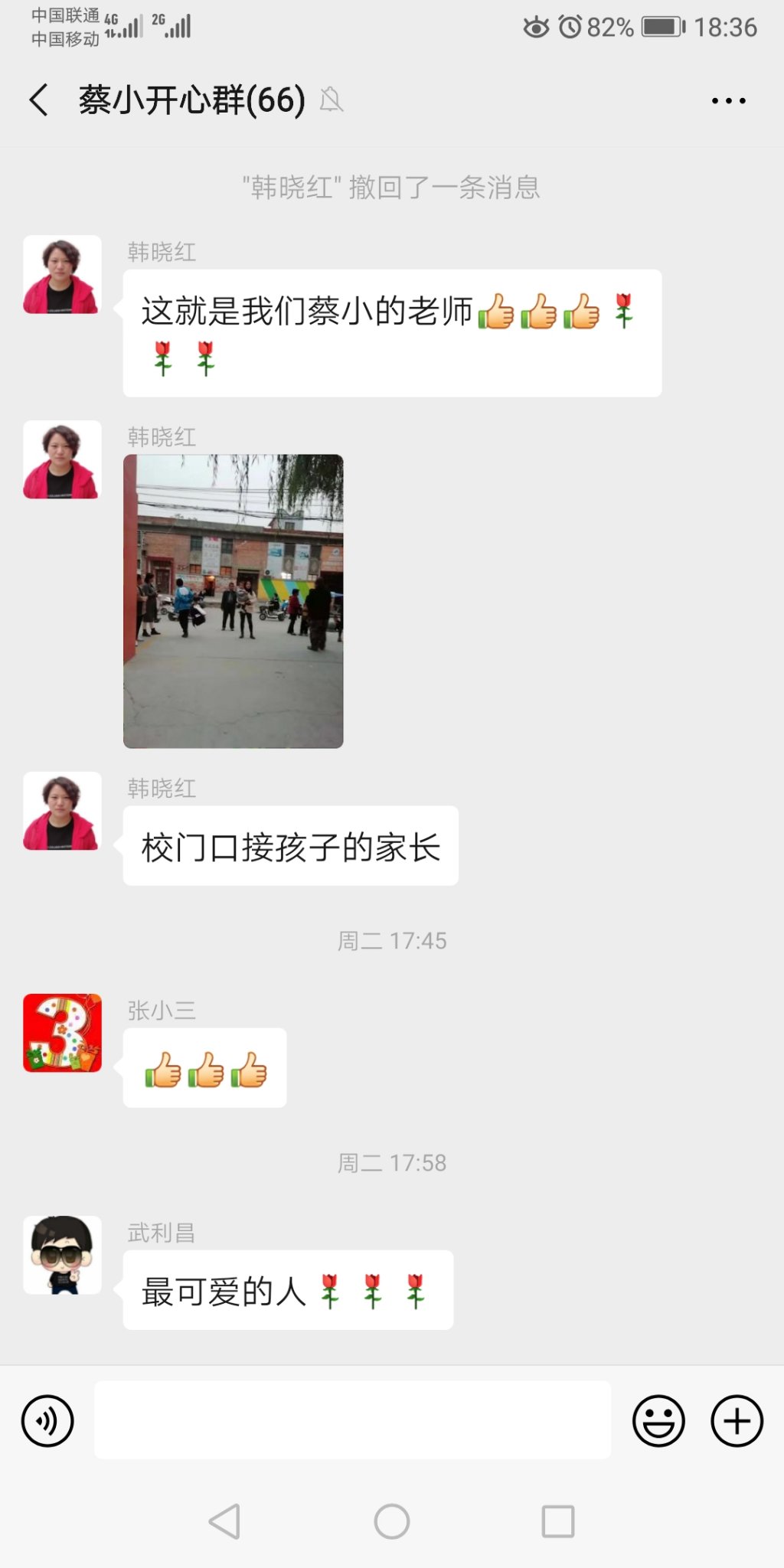Tap 韩晓红's avatar beside 校门口接孩子的家长
Viewport: 784px width, 1568px height.
(x=62, y=811)
